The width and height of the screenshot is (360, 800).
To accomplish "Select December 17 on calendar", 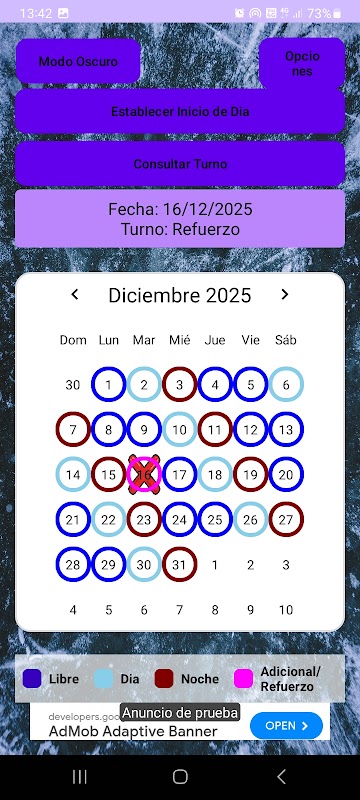I will tap(179, 474).
